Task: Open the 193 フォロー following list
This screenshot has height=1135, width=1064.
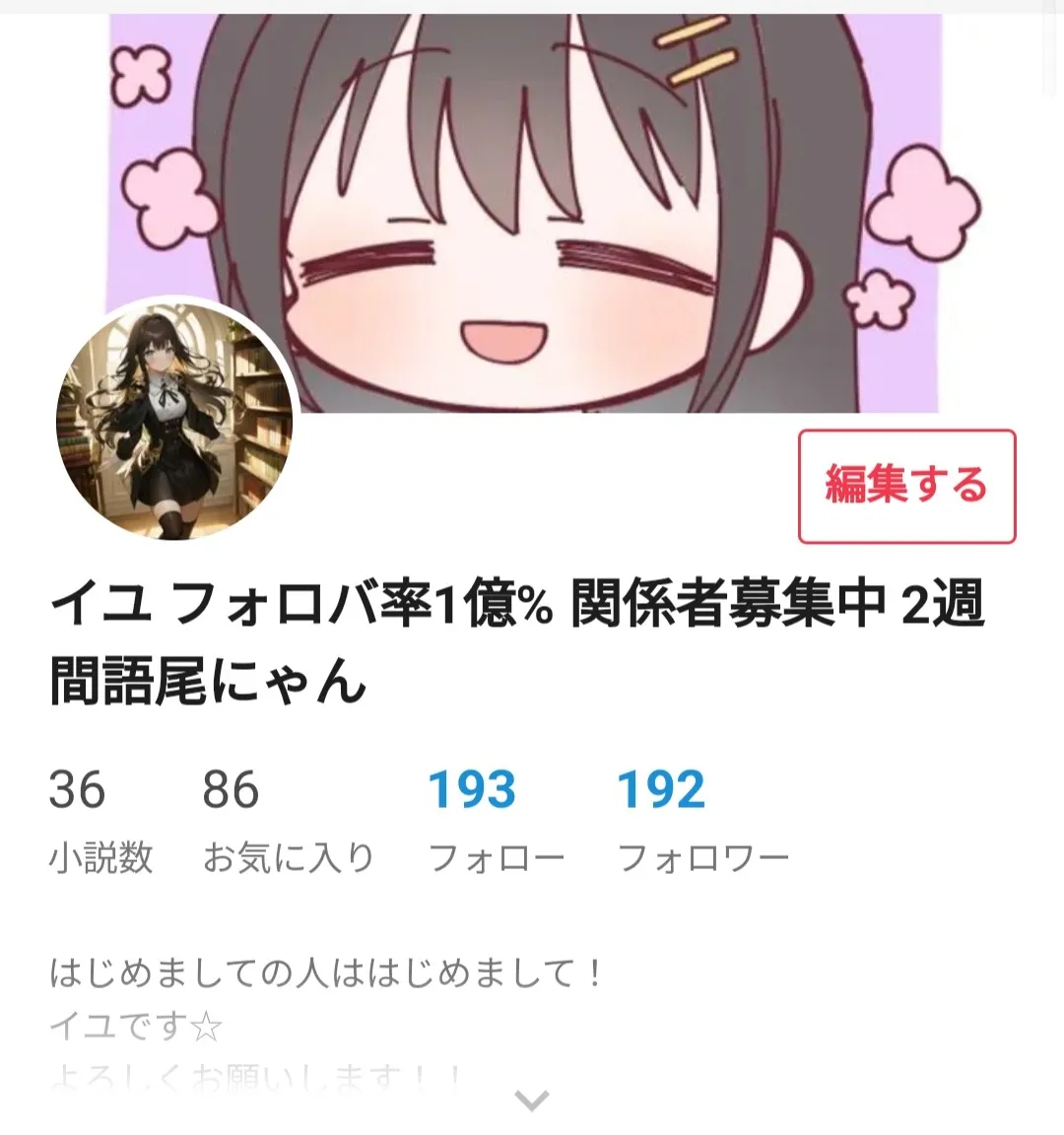Action: coord(494,818)
